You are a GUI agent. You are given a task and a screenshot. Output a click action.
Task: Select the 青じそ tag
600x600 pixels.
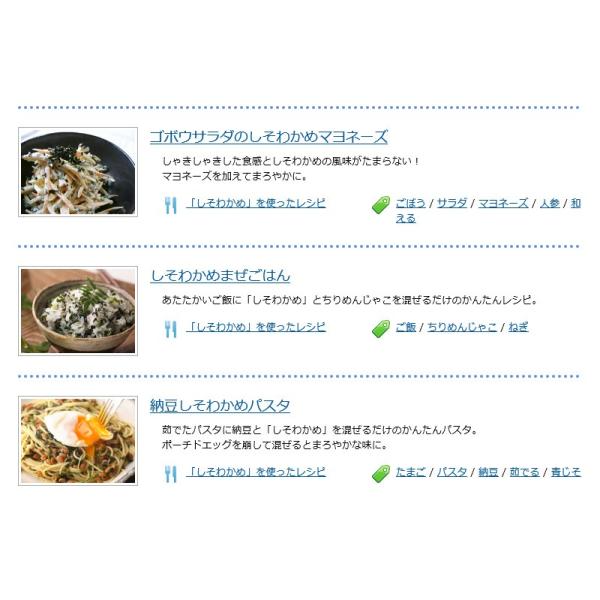[x=566, y=471]
